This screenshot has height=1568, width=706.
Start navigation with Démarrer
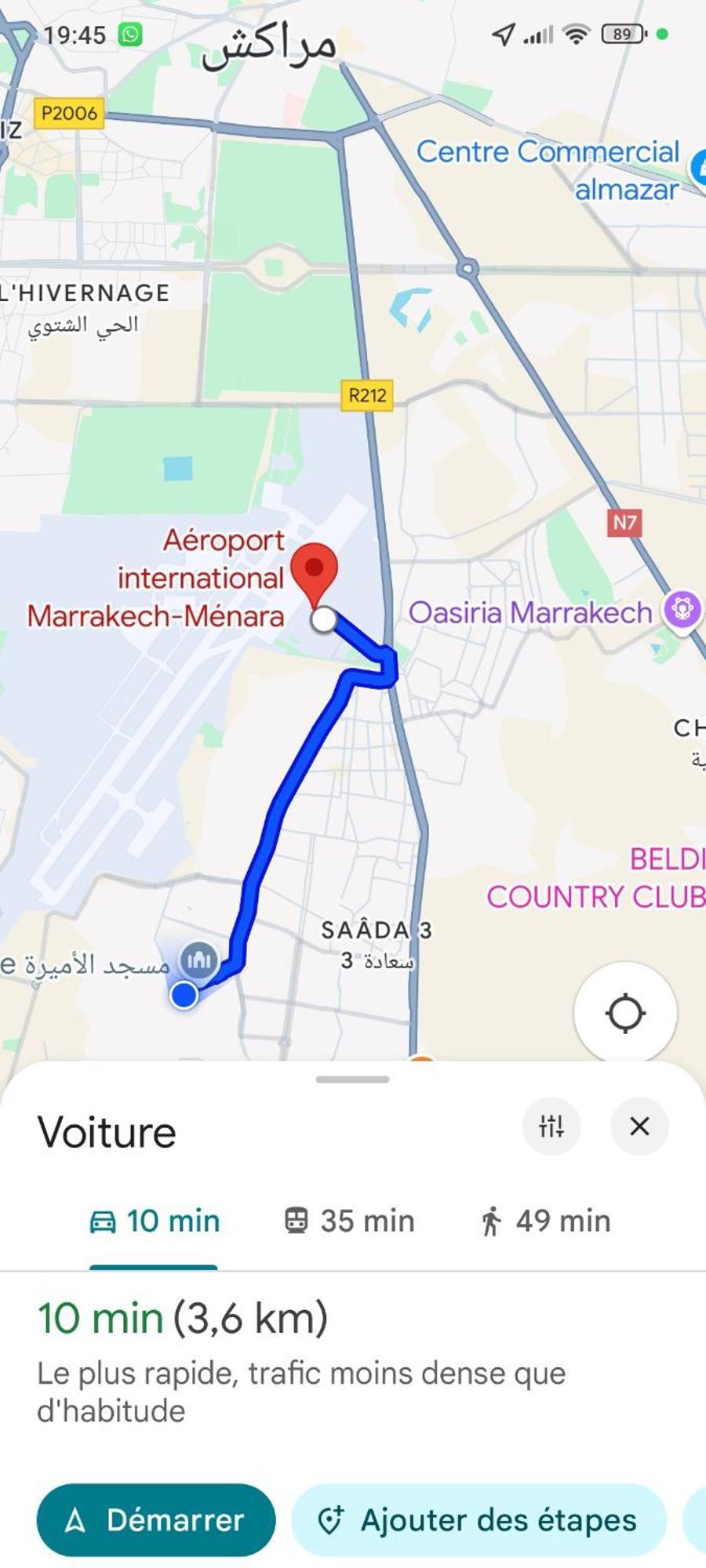click(x=156, y=1520)
